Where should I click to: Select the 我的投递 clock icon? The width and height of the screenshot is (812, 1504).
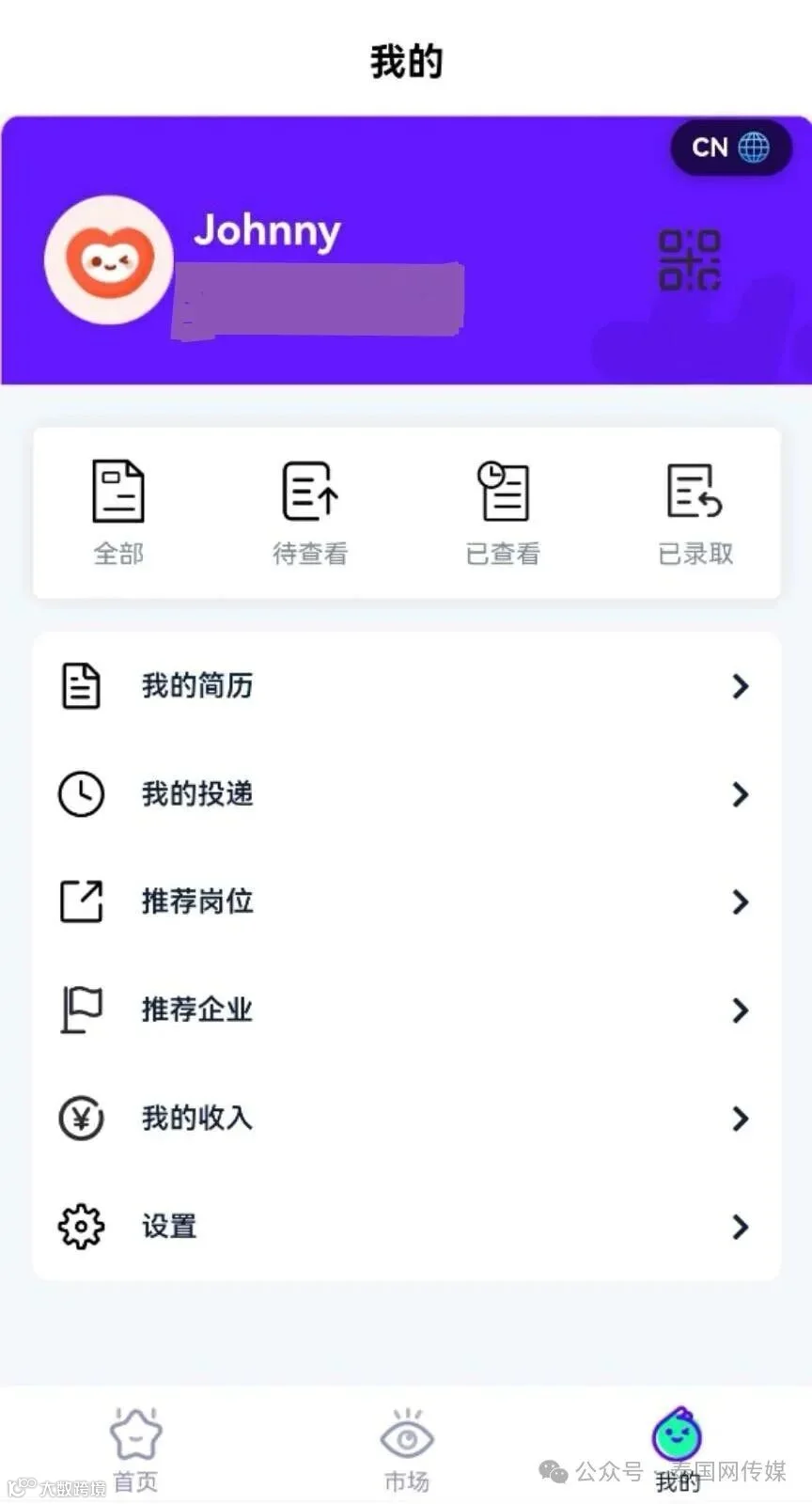click(x=81, y=793)
